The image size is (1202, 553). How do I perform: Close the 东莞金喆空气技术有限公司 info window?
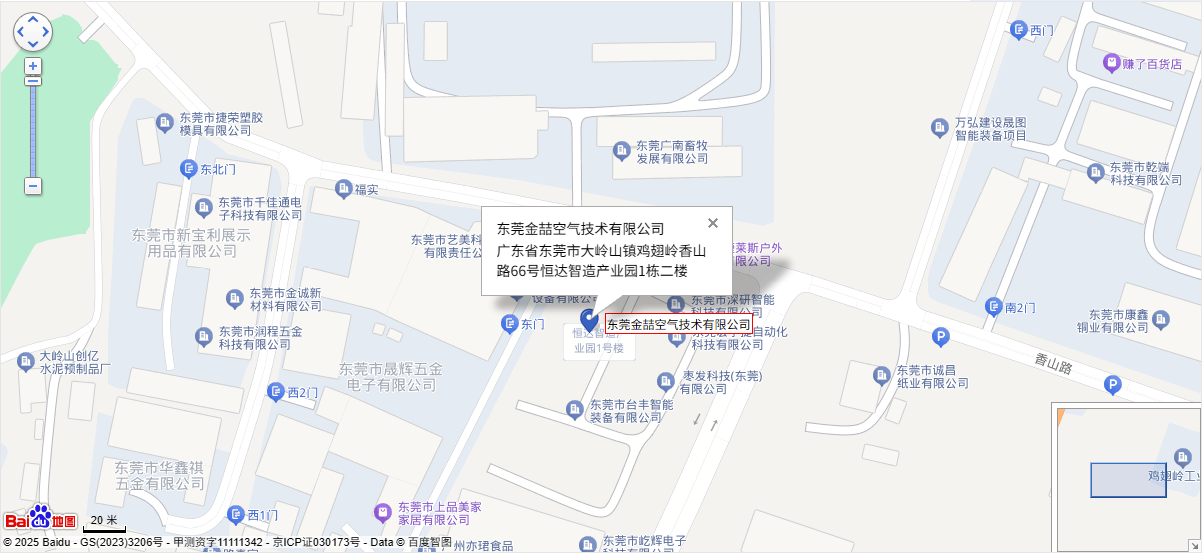tap(713, 223)
